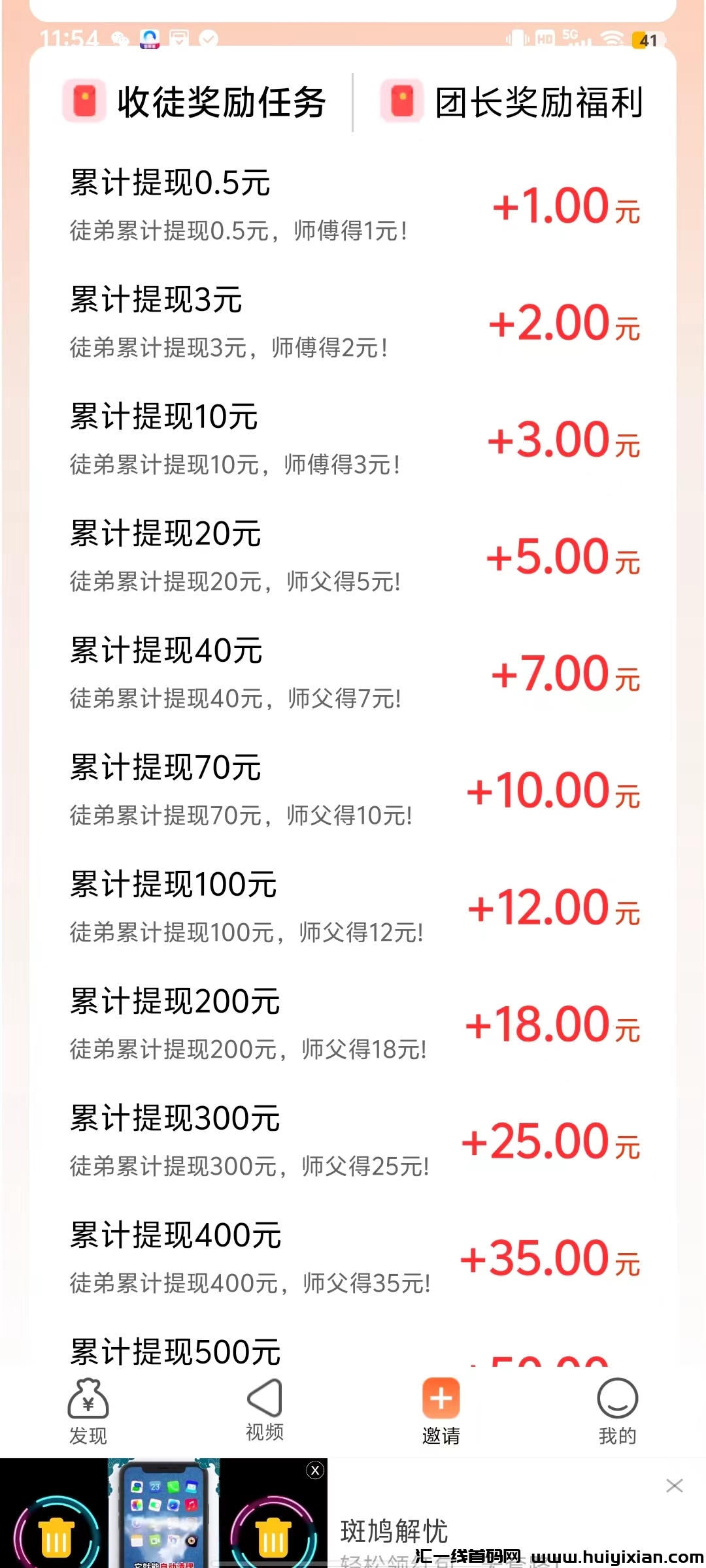The image size is (706, 1568).
Task: Switch to the 团长奖励福利 tab
Action: pos(513,103)
